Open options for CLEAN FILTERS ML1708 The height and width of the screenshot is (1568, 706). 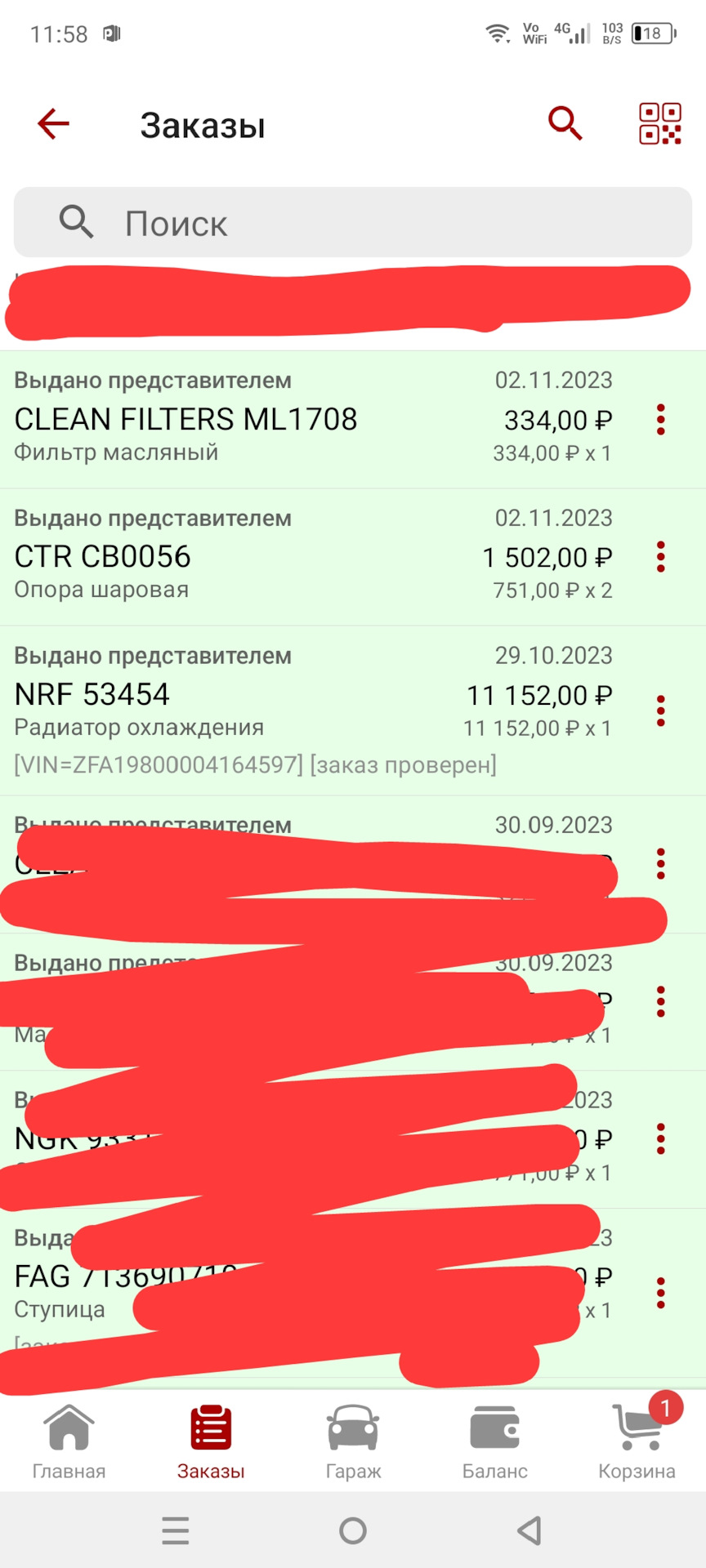tap(660, 420)
